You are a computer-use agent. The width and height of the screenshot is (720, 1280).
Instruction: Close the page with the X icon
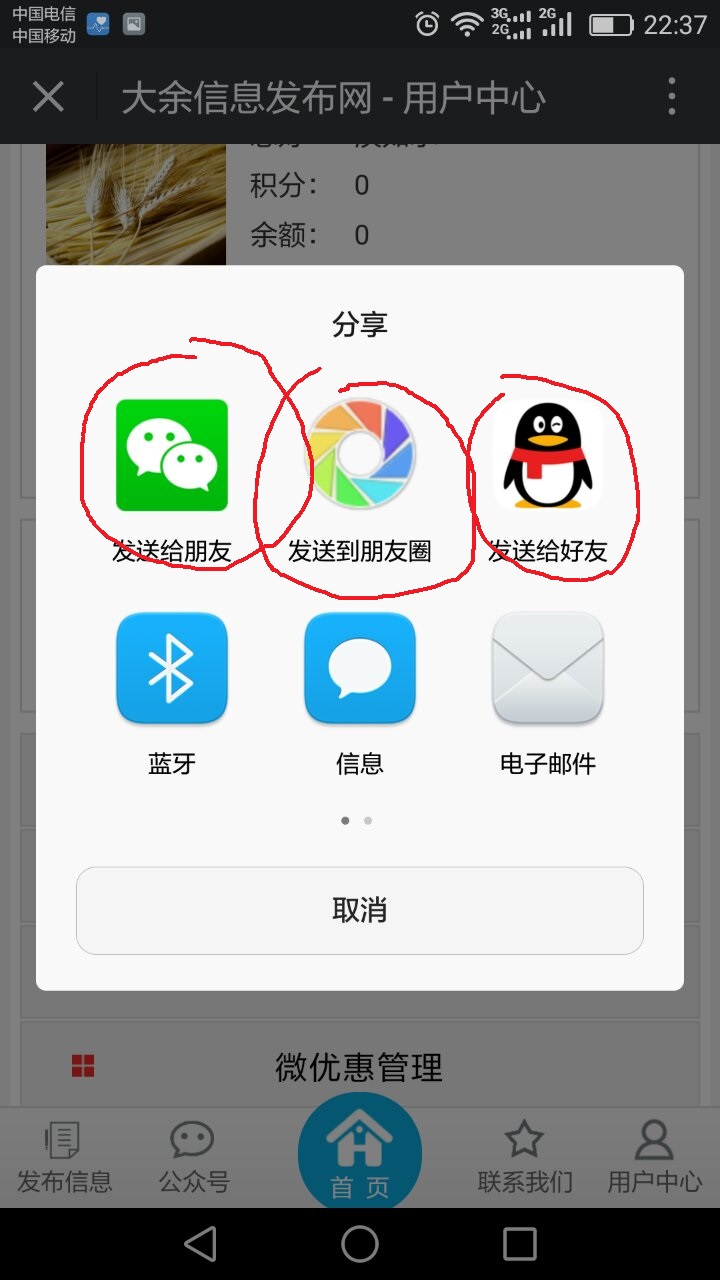click(48, 97)
